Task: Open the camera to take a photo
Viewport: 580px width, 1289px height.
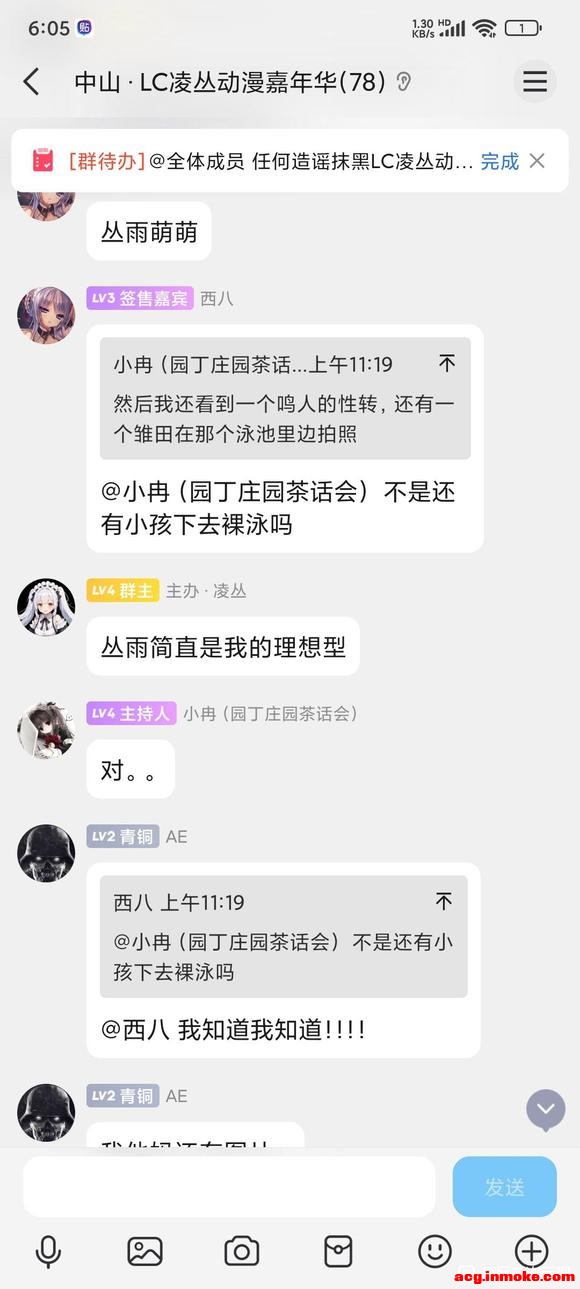Action: coord(241,1251)
